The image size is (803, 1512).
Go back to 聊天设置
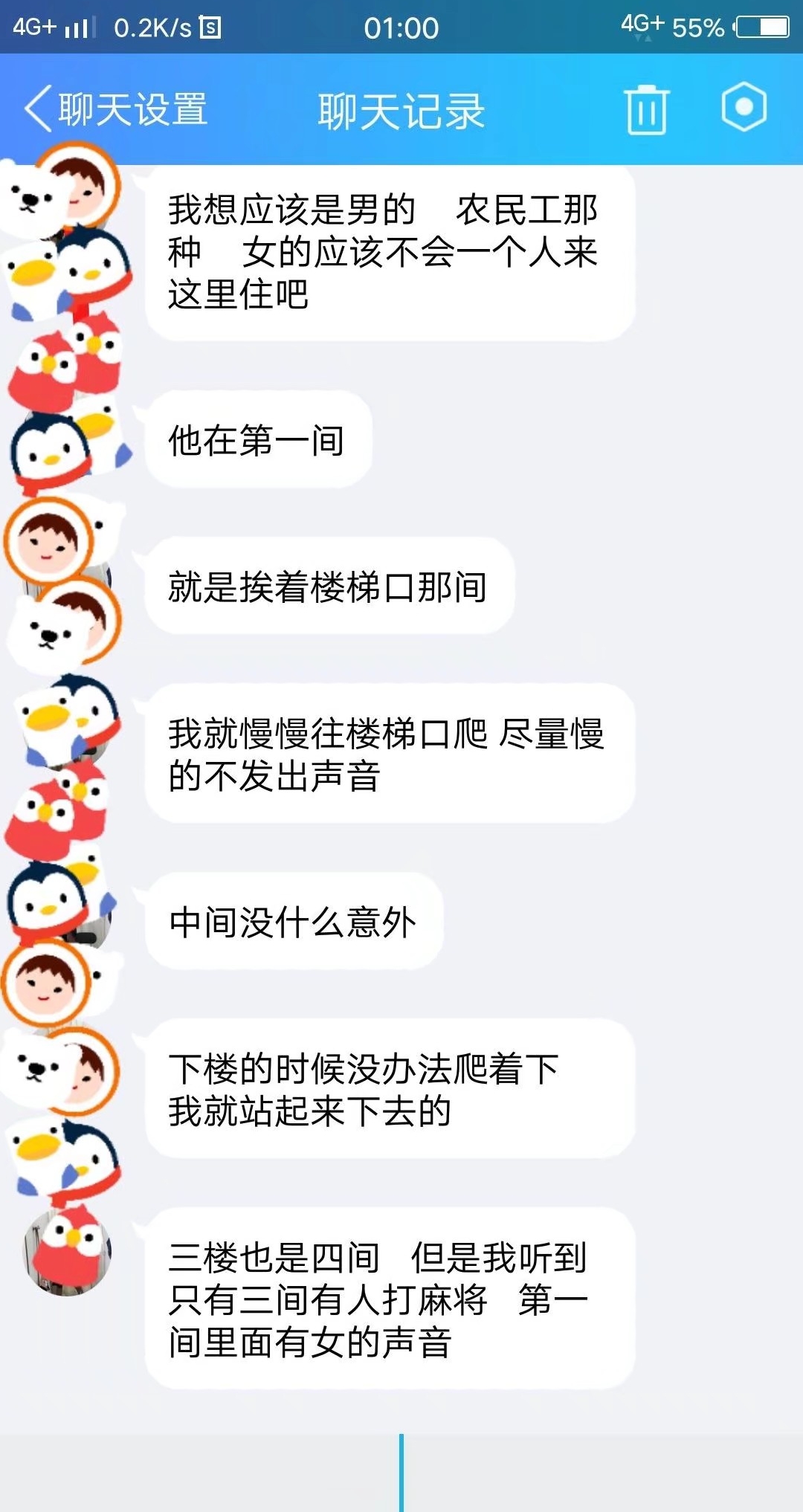pos(115,109)
